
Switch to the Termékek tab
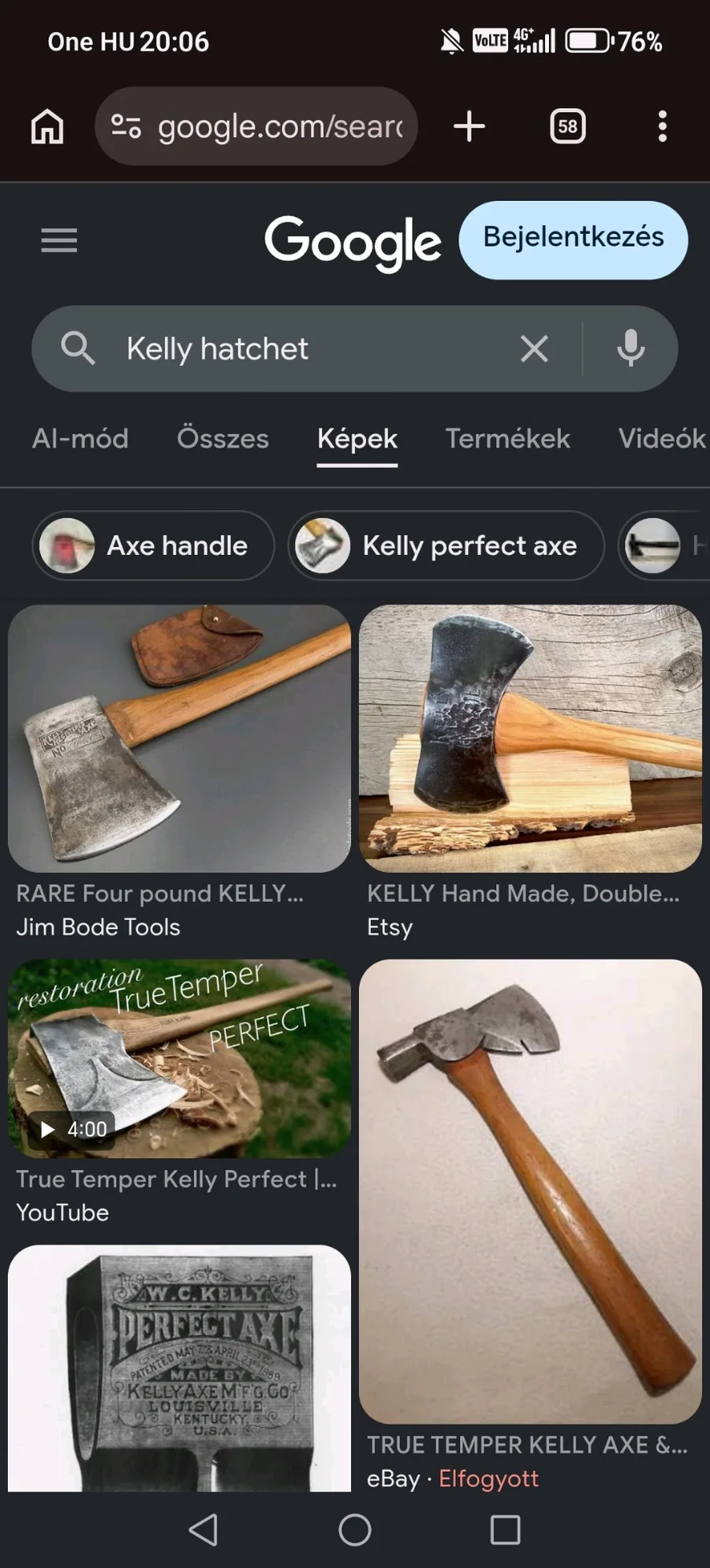tap(507, 438)
